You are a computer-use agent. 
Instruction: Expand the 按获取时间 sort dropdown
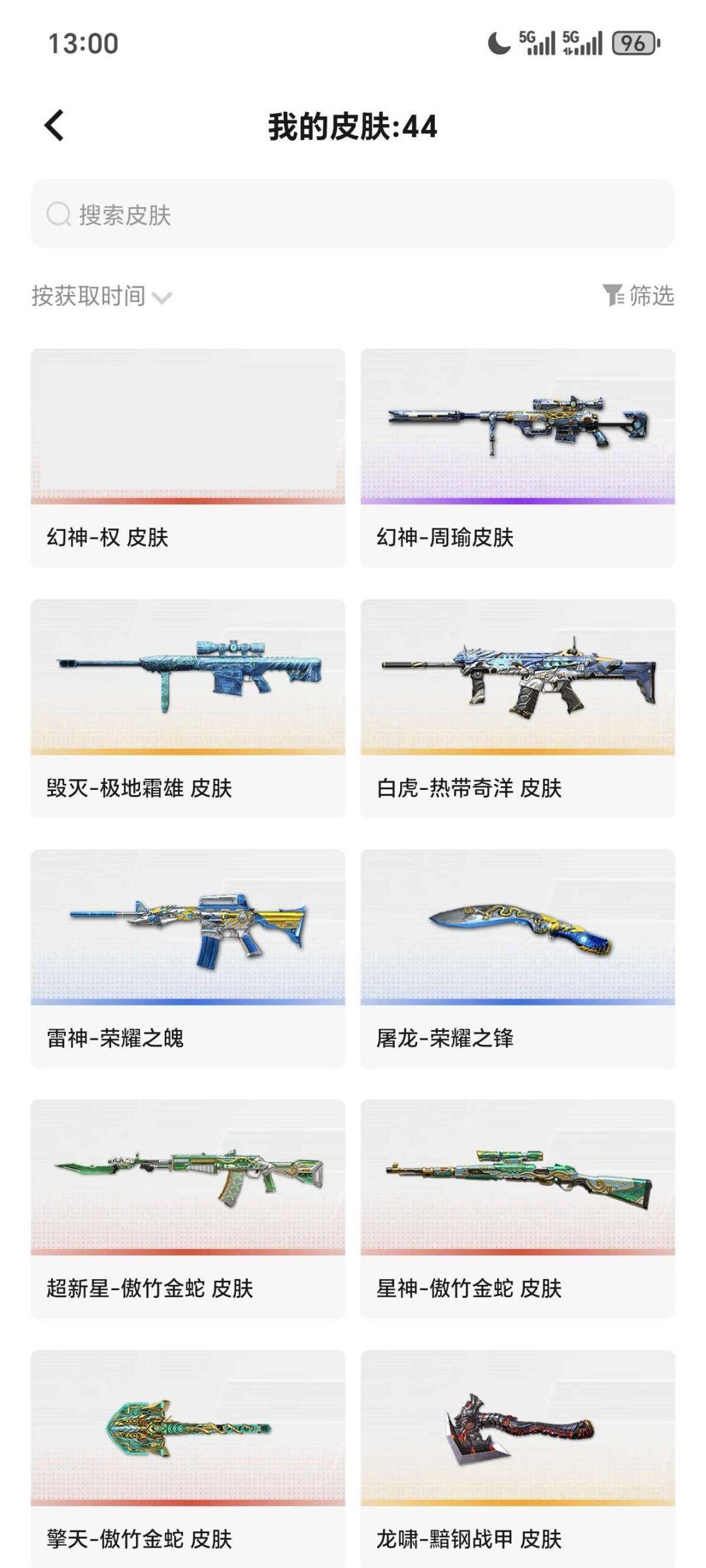point(90,296)
